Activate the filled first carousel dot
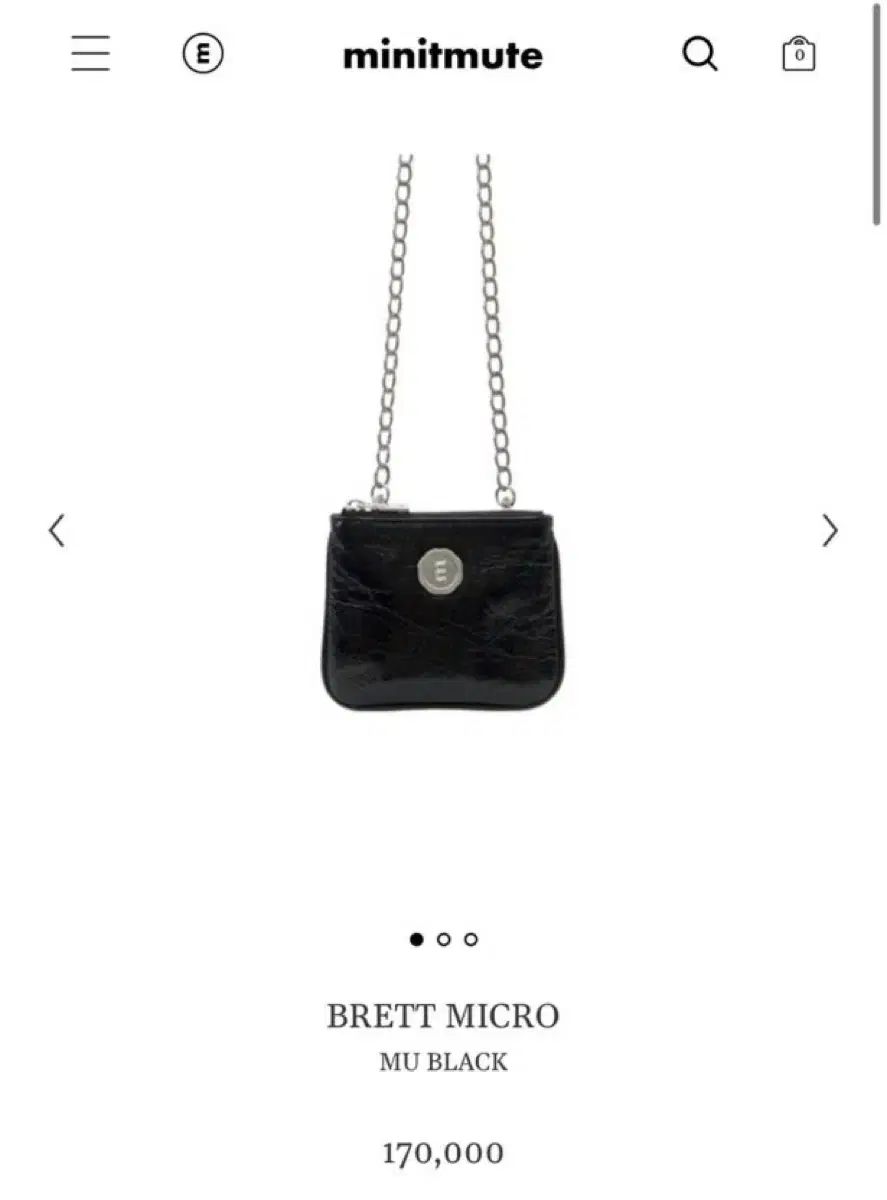The width and height of the screenshot is (887, 1200). click(418, 939)
